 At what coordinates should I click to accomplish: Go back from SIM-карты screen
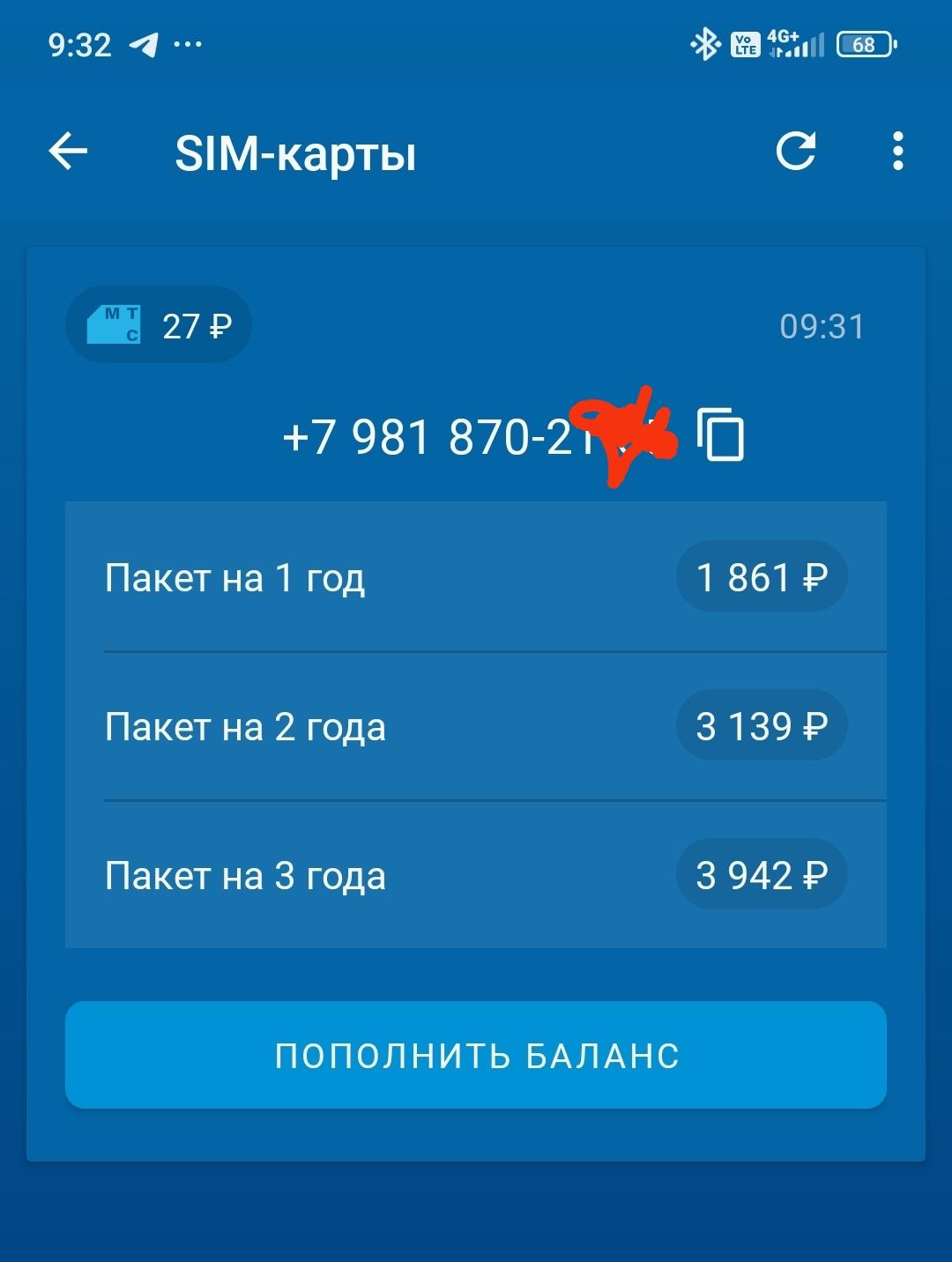click(68, 152)
